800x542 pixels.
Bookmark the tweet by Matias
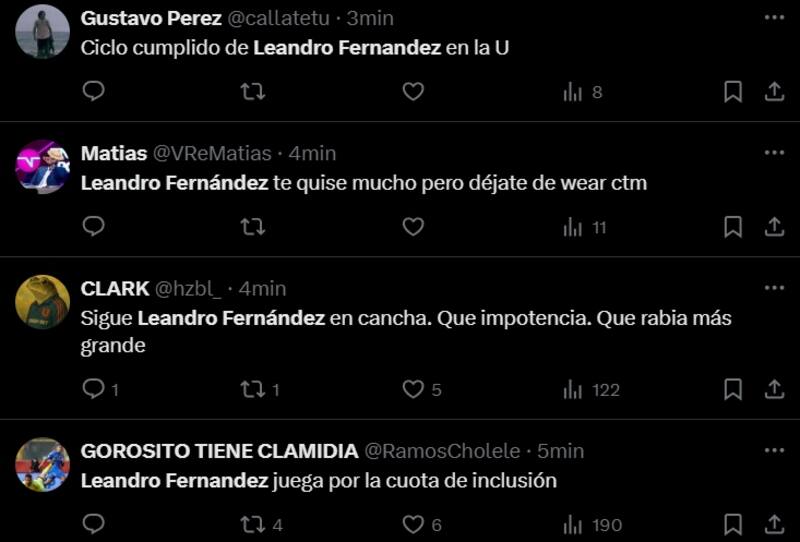[733, 227]
